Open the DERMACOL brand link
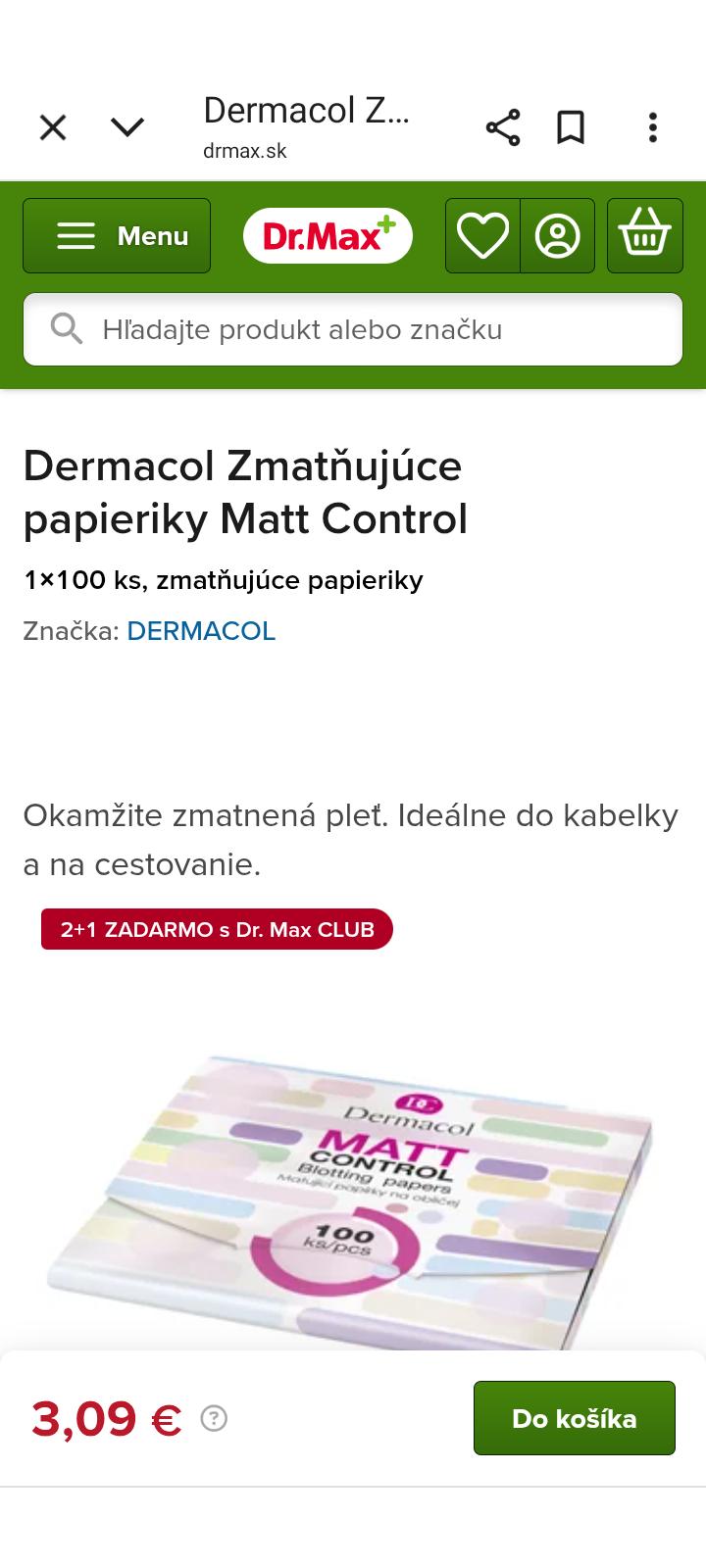The width and height of the screenshot is (706, 1568). tap(201, 631)
